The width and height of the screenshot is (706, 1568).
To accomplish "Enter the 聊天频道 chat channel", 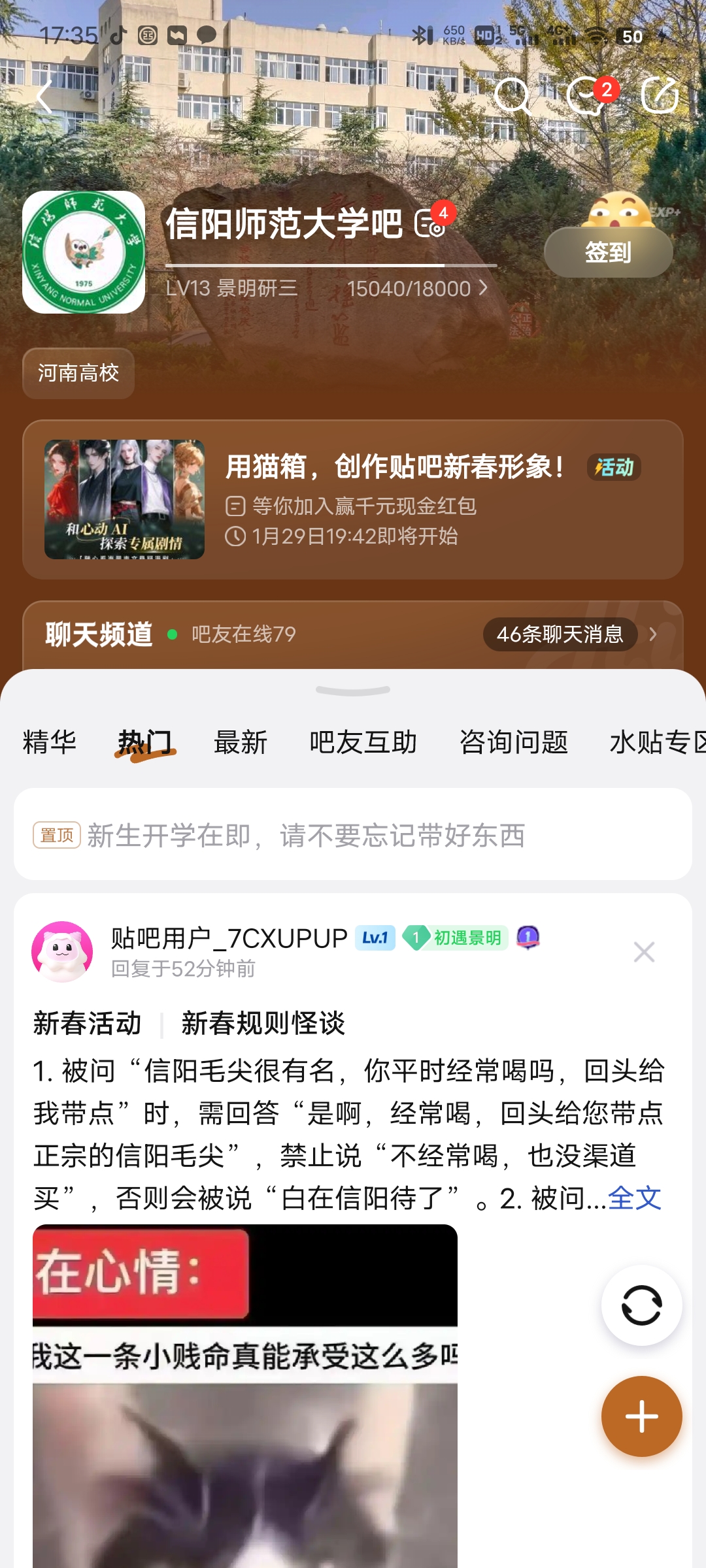I will pyautogui.click(x=353, y=634).
